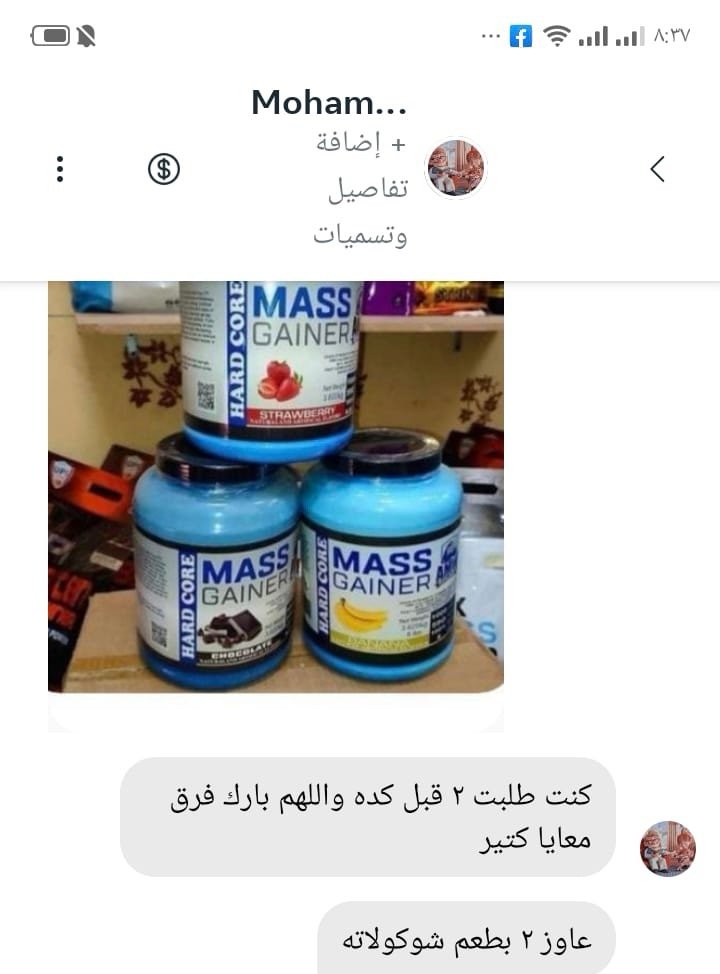Open the Mass Gainer photo in chat

tap(276, 487)
